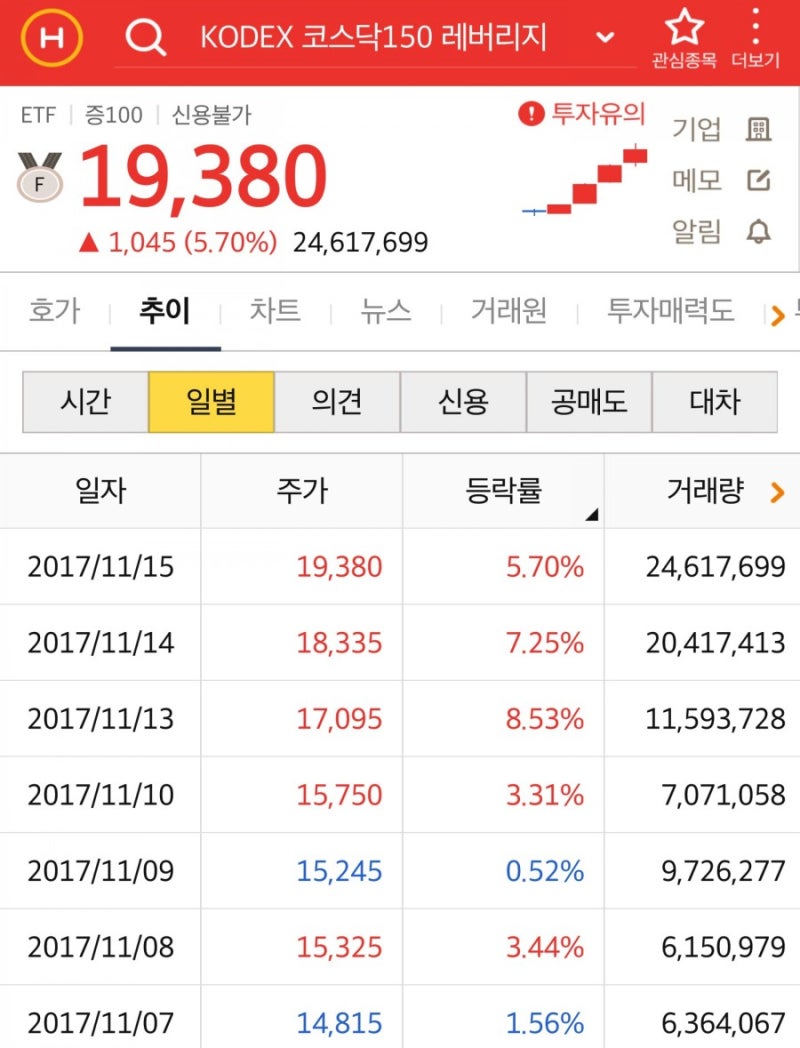Viewport: 800px width, 1048px height.
Task: Open 대차 stock lending data
Action: click(716, 401)
